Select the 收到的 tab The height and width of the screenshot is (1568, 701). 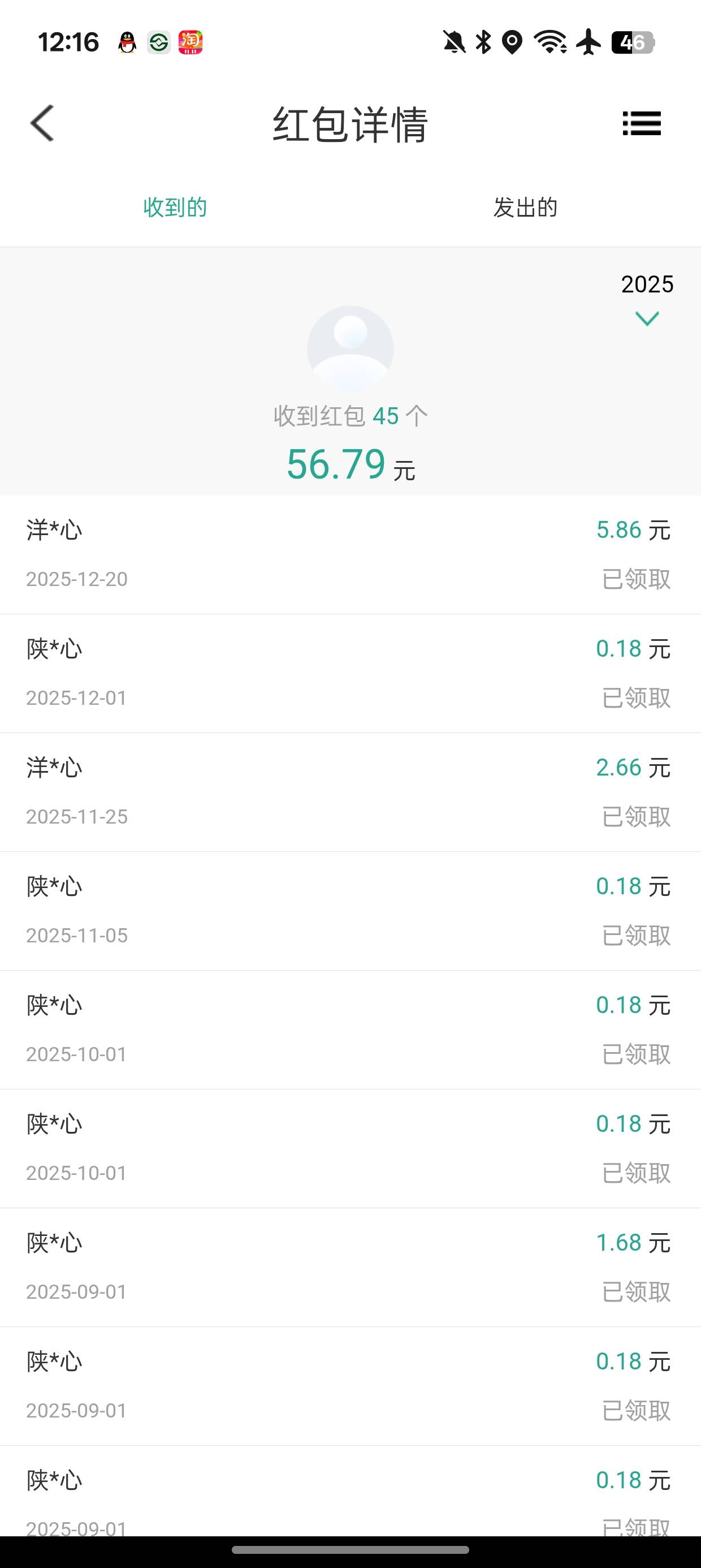[x=175, y=208]
